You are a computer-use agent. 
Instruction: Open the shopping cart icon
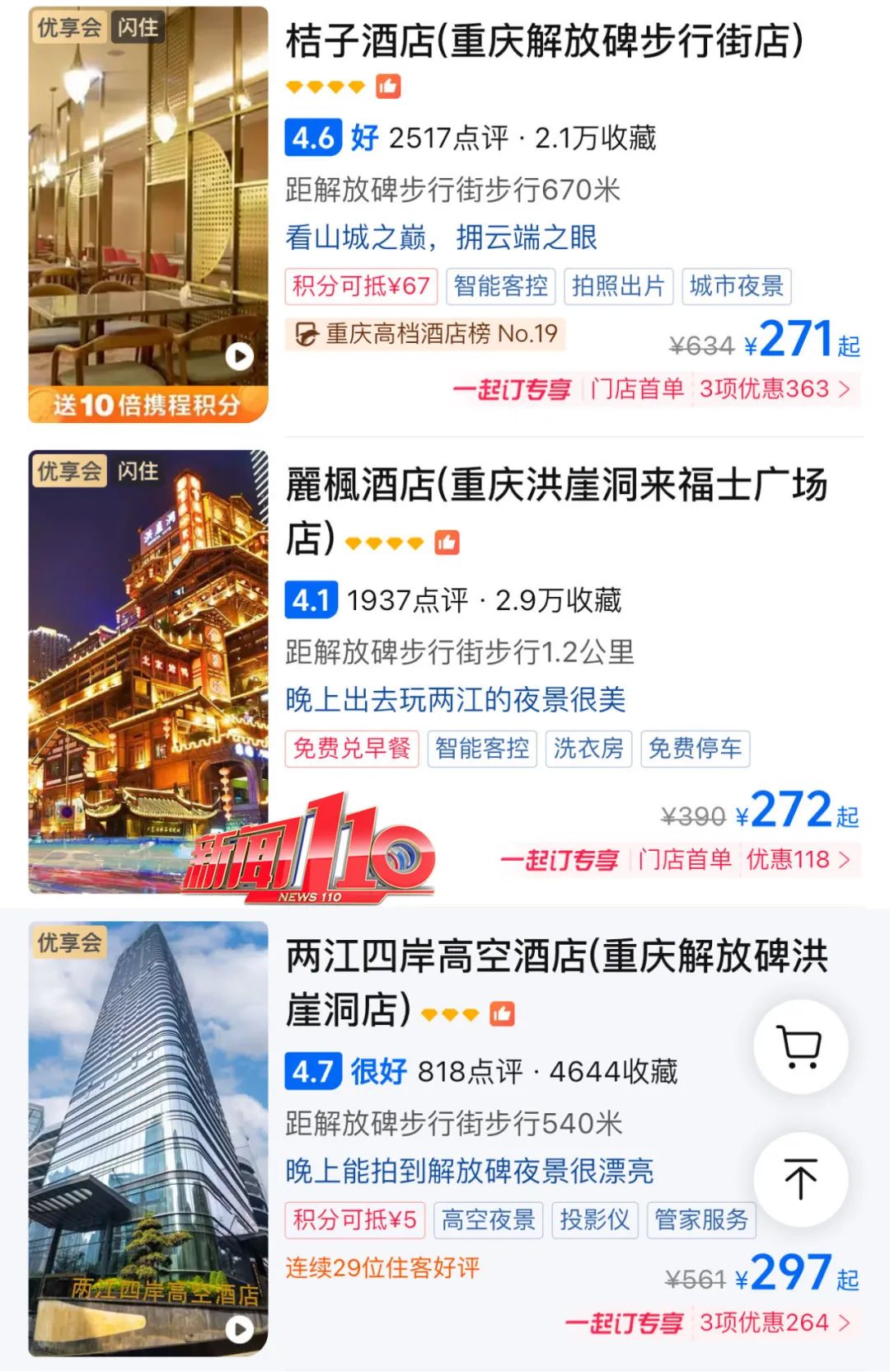[802, 1045]
